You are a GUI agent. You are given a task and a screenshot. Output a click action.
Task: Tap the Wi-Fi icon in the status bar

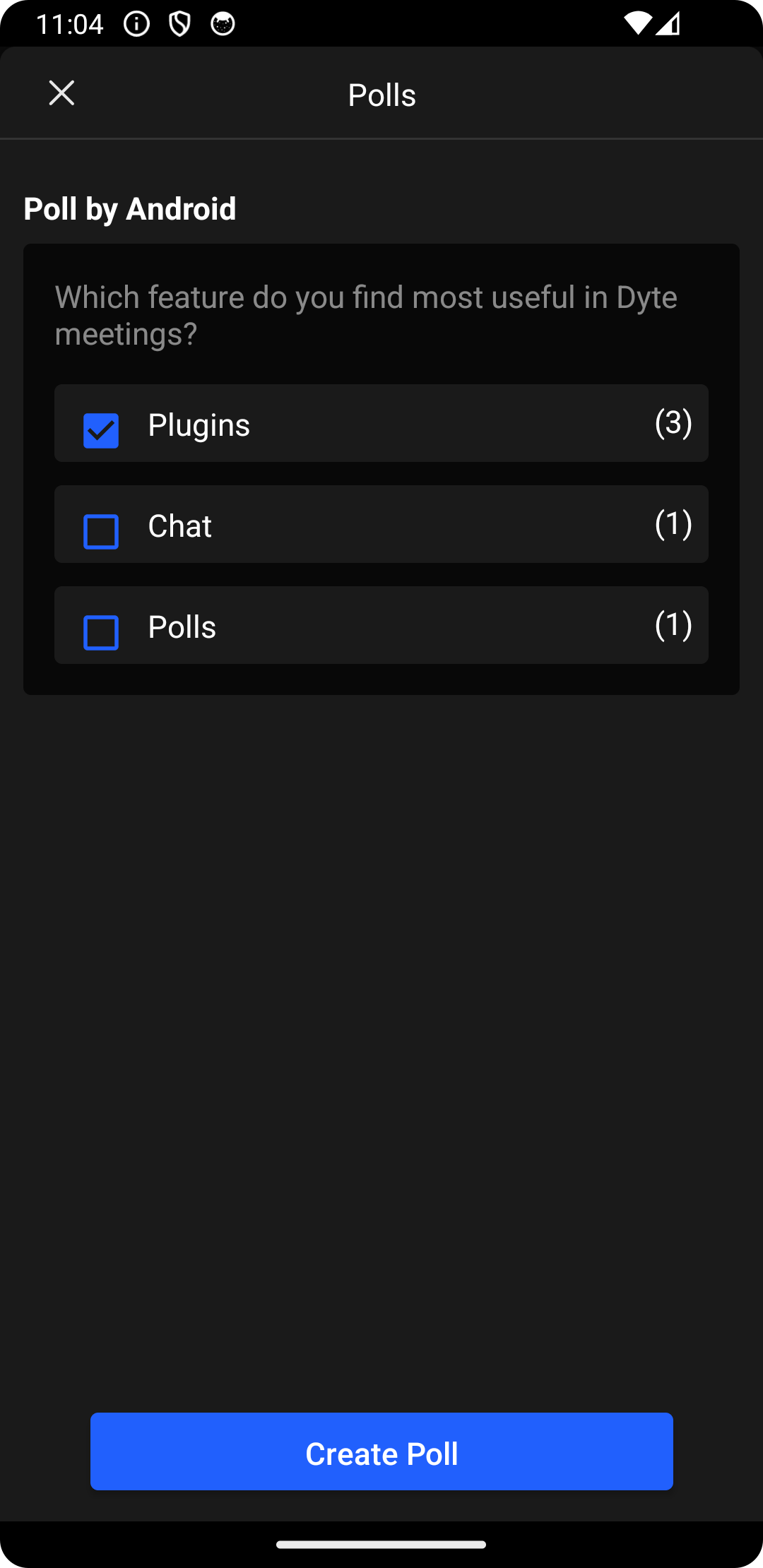637,23
